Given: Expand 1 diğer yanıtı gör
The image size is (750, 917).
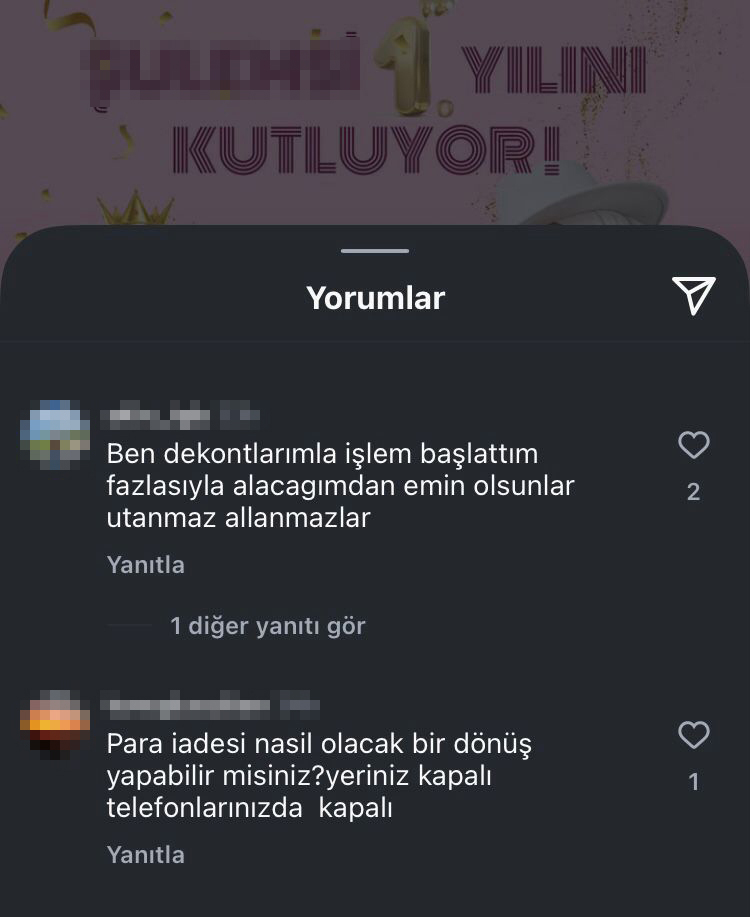Looking at the screenshot, I should (267, 626).
